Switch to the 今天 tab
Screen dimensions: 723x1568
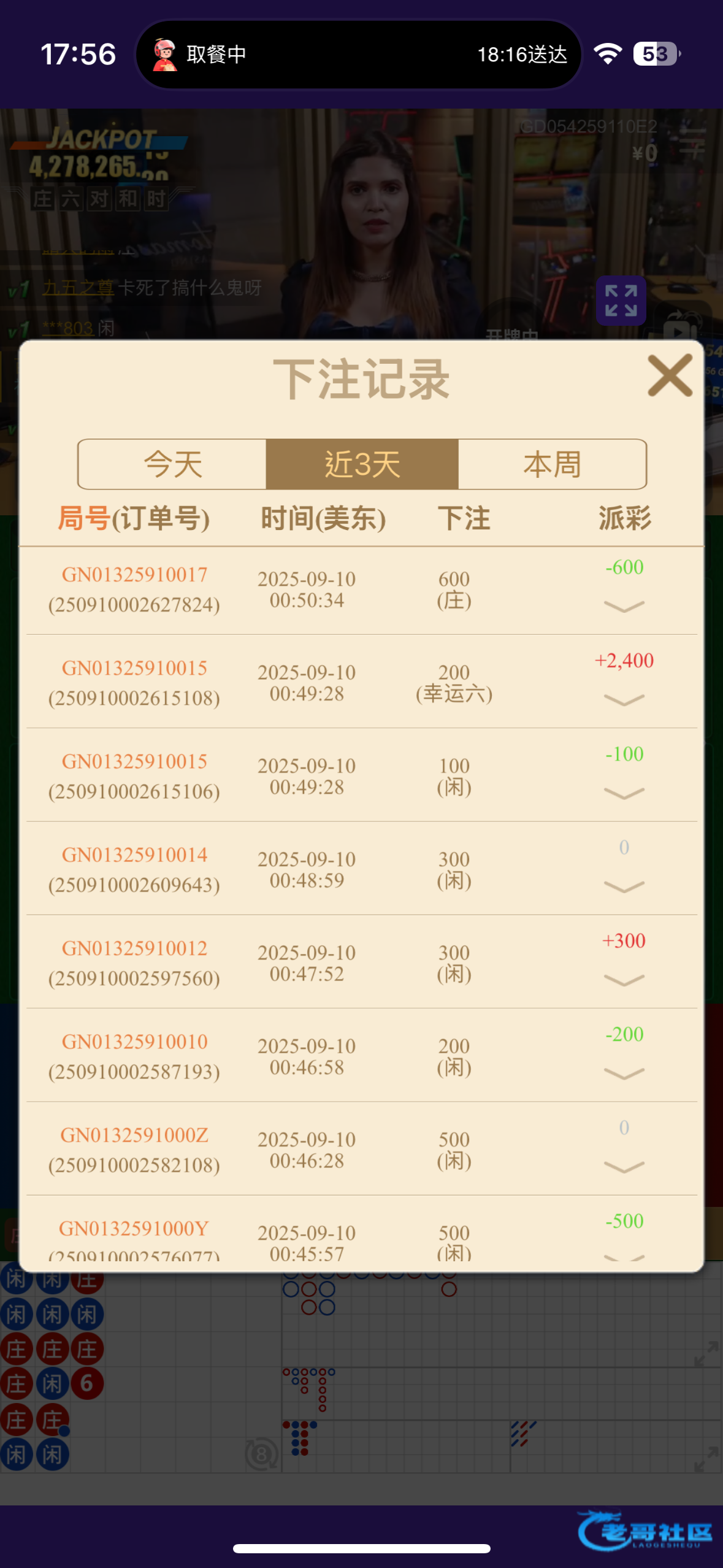[172, 464]
